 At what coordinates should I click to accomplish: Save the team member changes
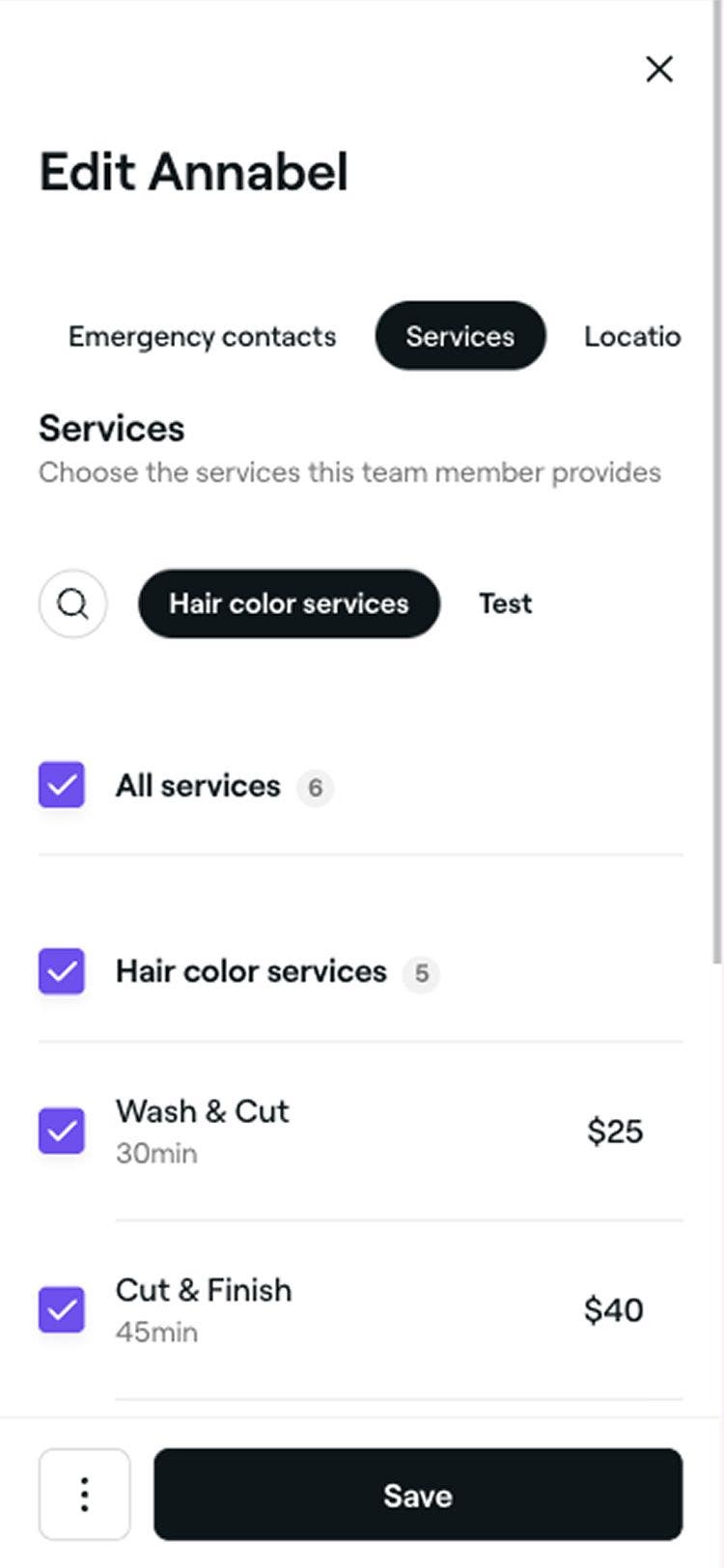417,1494
